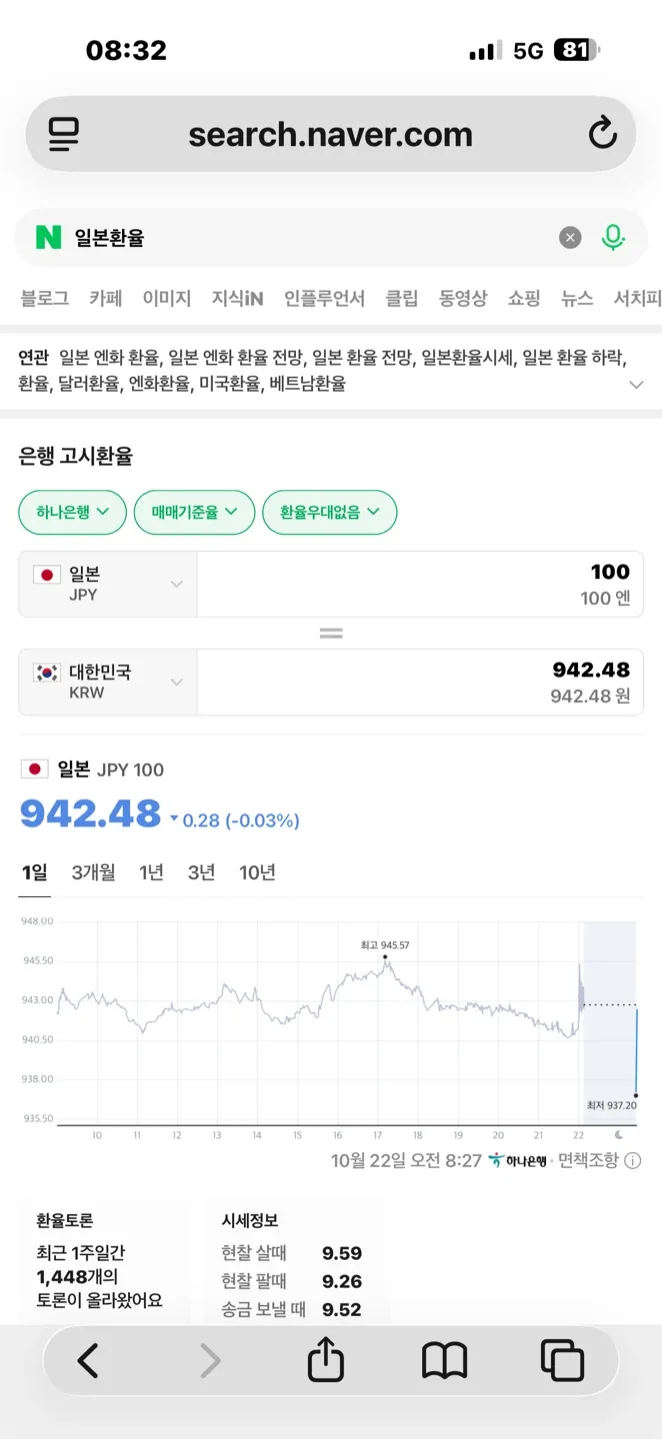The image size is (662, 1440).
Task: Edit the 100 yen amount field
Action: 420,584
